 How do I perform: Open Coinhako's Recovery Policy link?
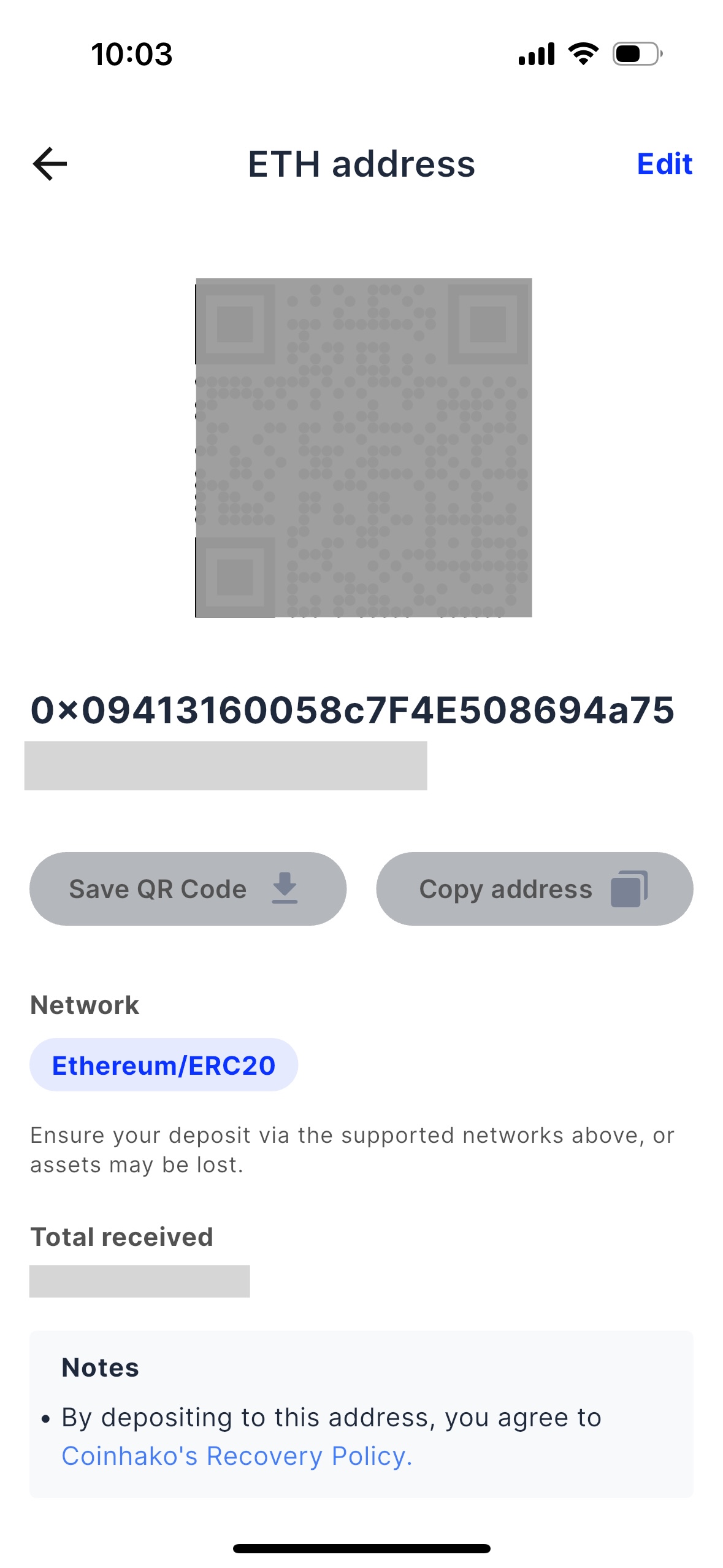point(237,1456)
